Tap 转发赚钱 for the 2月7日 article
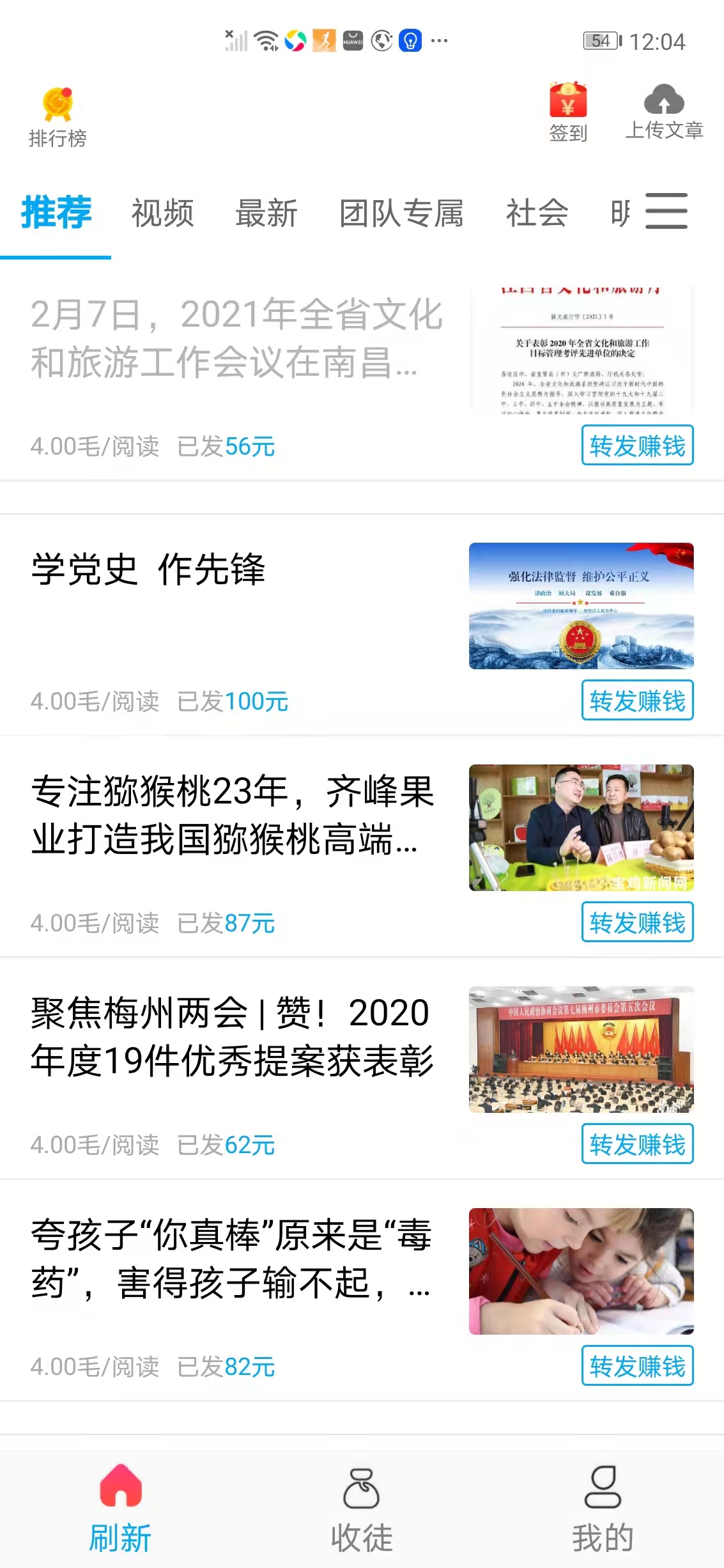Viewport: 724px width, 1568px height. click(x=637, y=446)
